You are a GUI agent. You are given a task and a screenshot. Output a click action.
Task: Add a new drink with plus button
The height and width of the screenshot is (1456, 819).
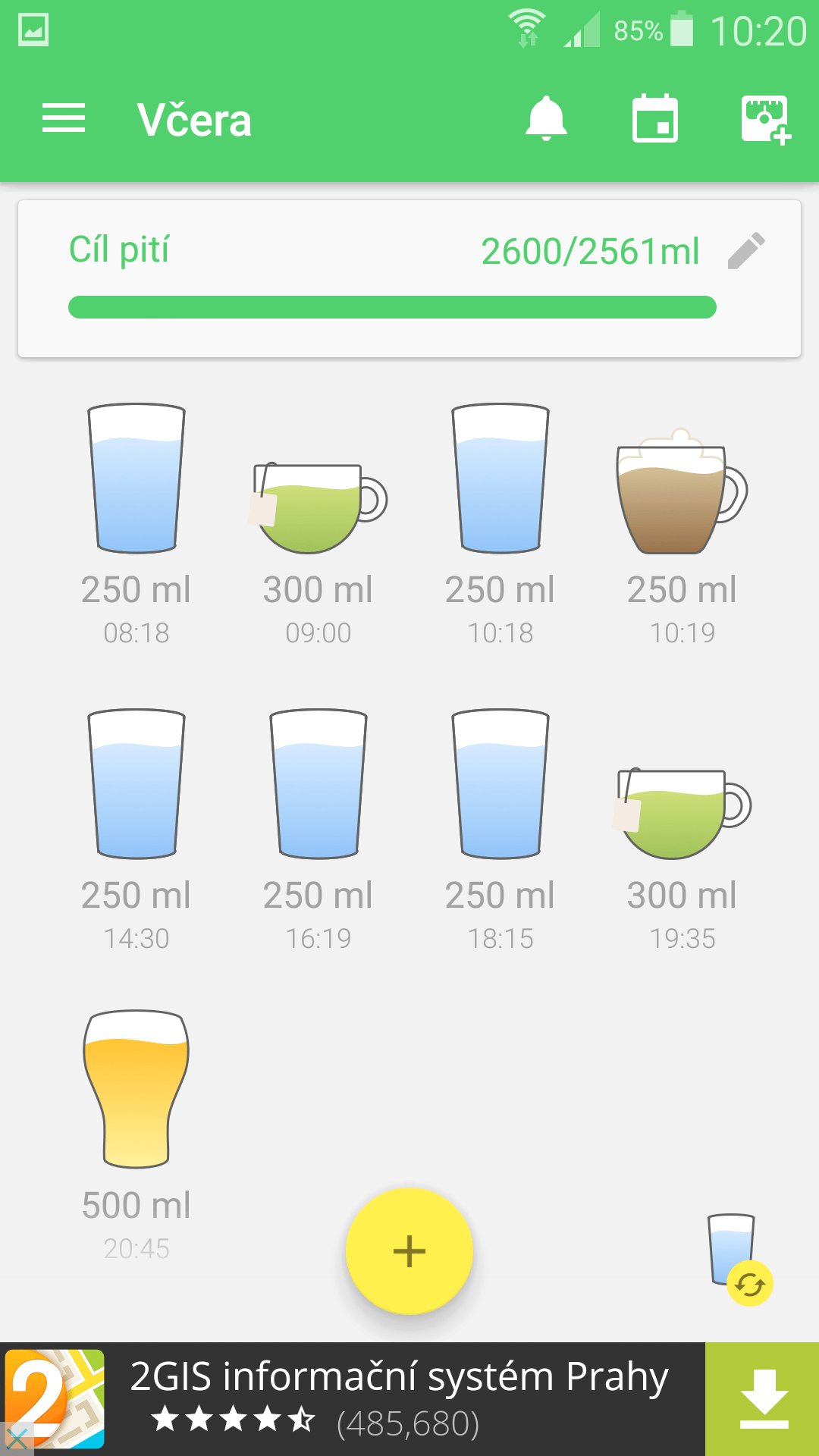409,1250
